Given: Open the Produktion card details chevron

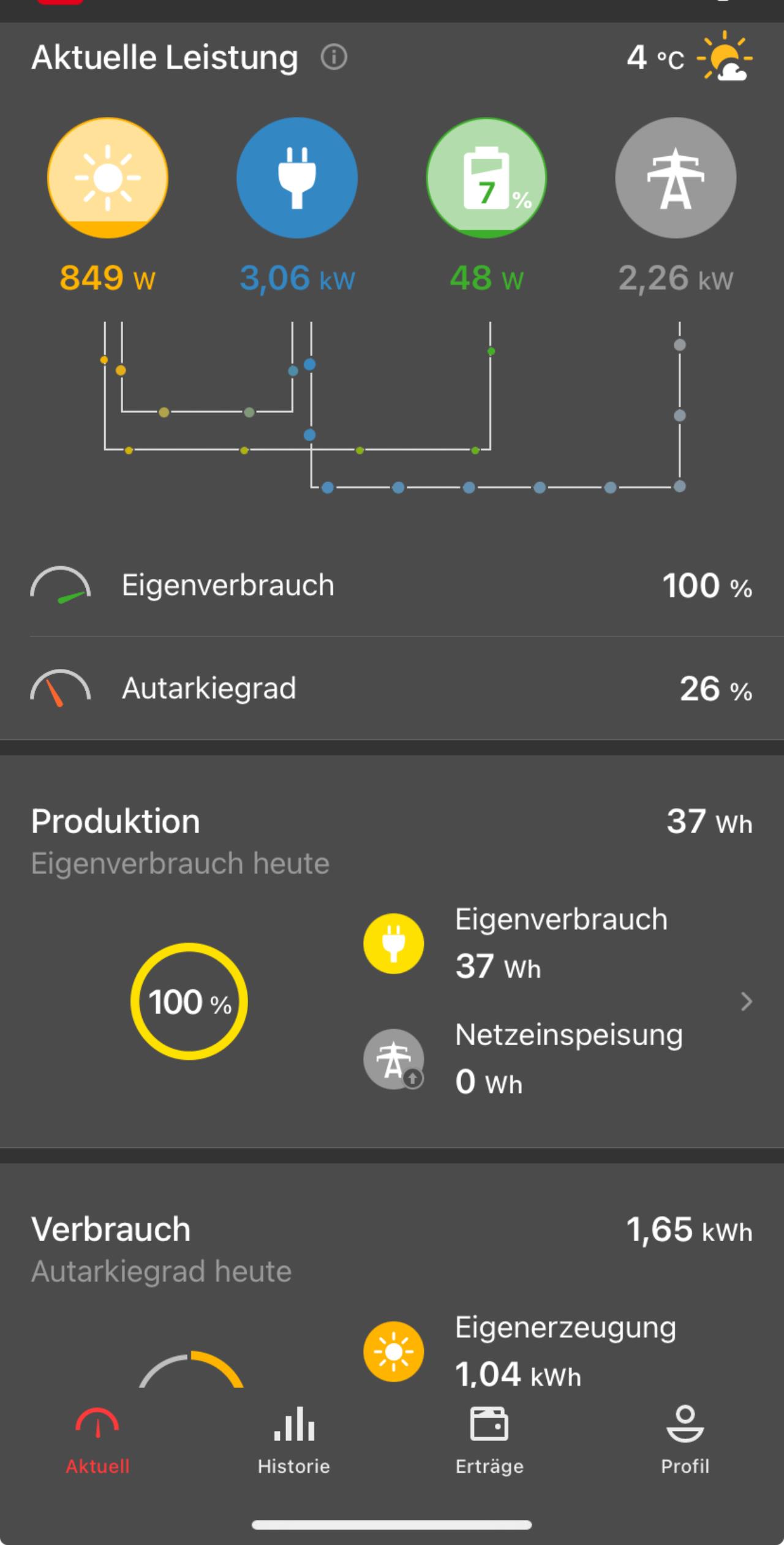Looking at the screenshot, I should click(746, 1002).
